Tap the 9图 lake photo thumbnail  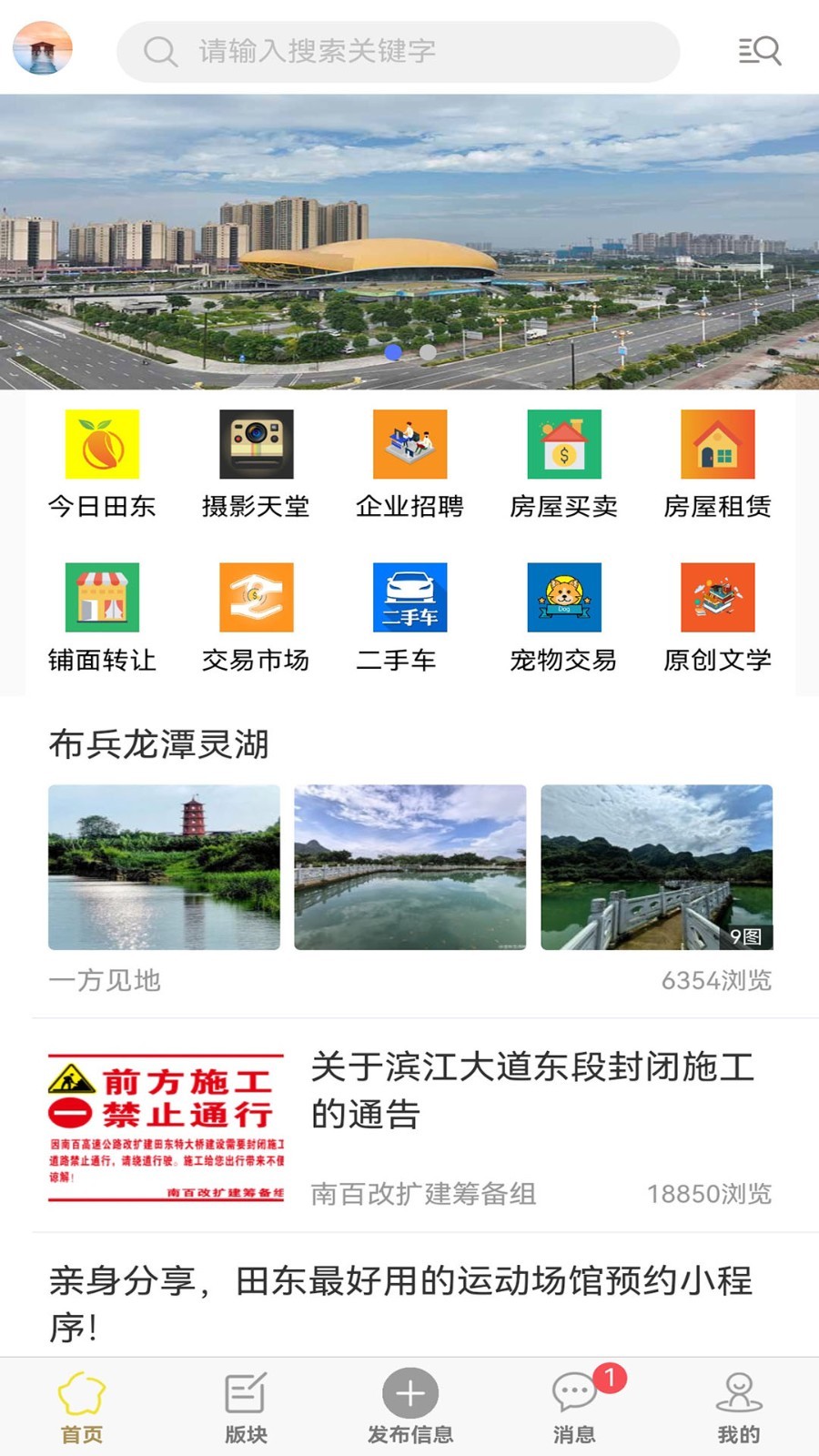point(657,866)
